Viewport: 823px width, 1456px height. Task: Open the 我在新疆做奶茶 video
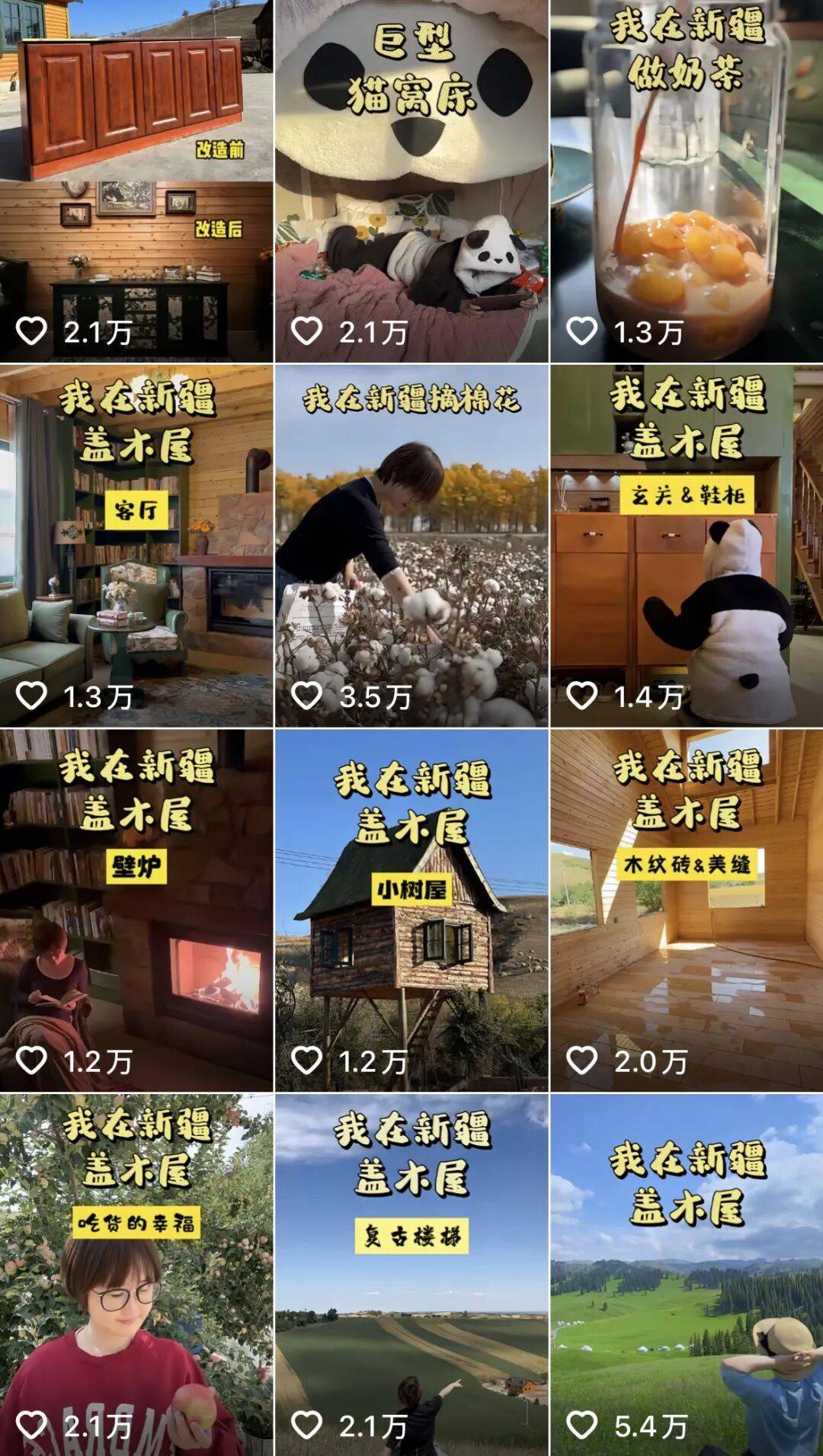click(x=687, y=181)
